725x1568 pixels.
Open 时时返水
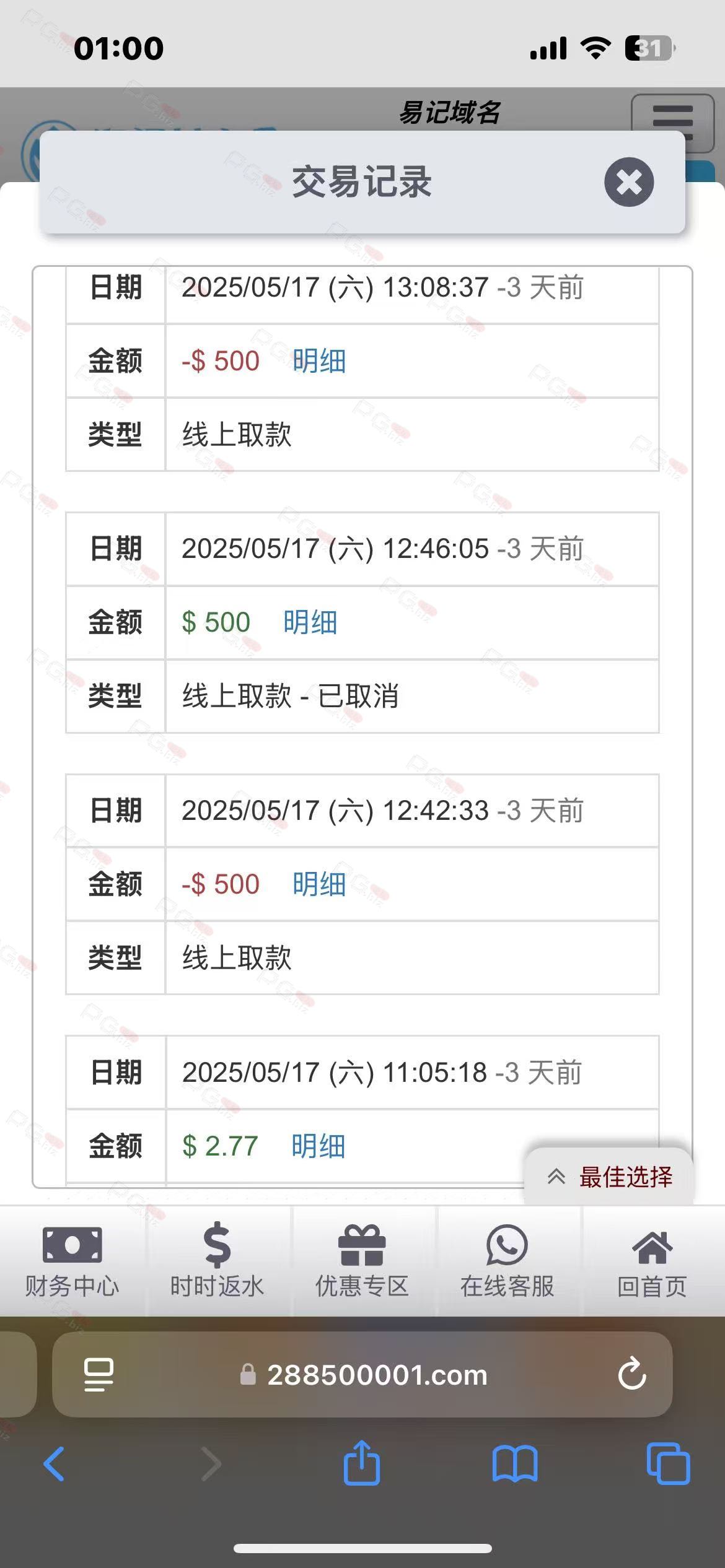coord(217,1261)
